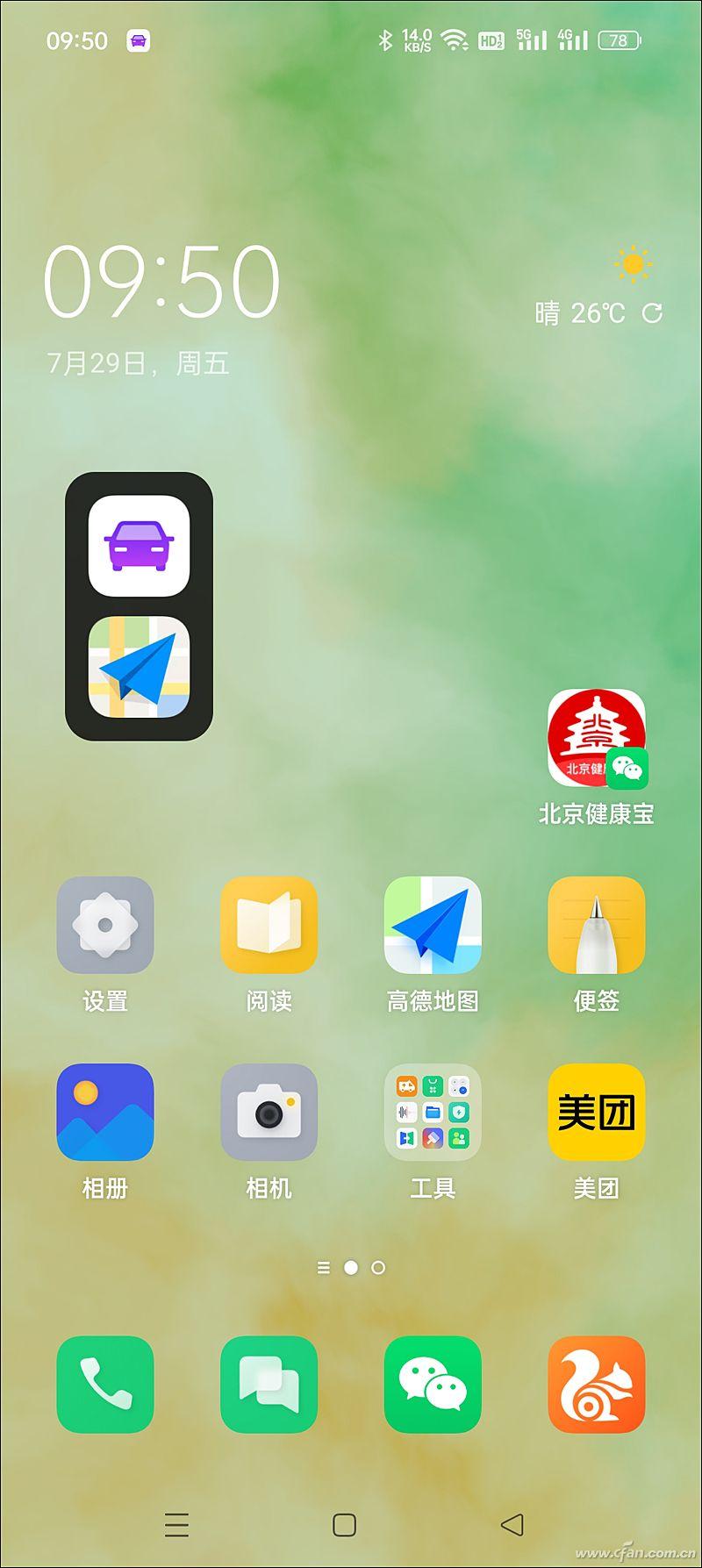This screenshot has height=1568, width=702.
Task: Go back with the navigation bar arrow
Action: click(512, 1525)
